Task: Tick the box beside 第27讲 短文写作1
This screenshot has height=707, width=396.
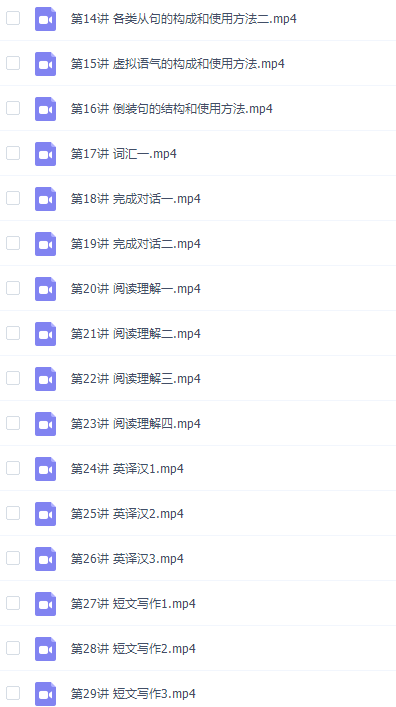Action: point(13,603)
